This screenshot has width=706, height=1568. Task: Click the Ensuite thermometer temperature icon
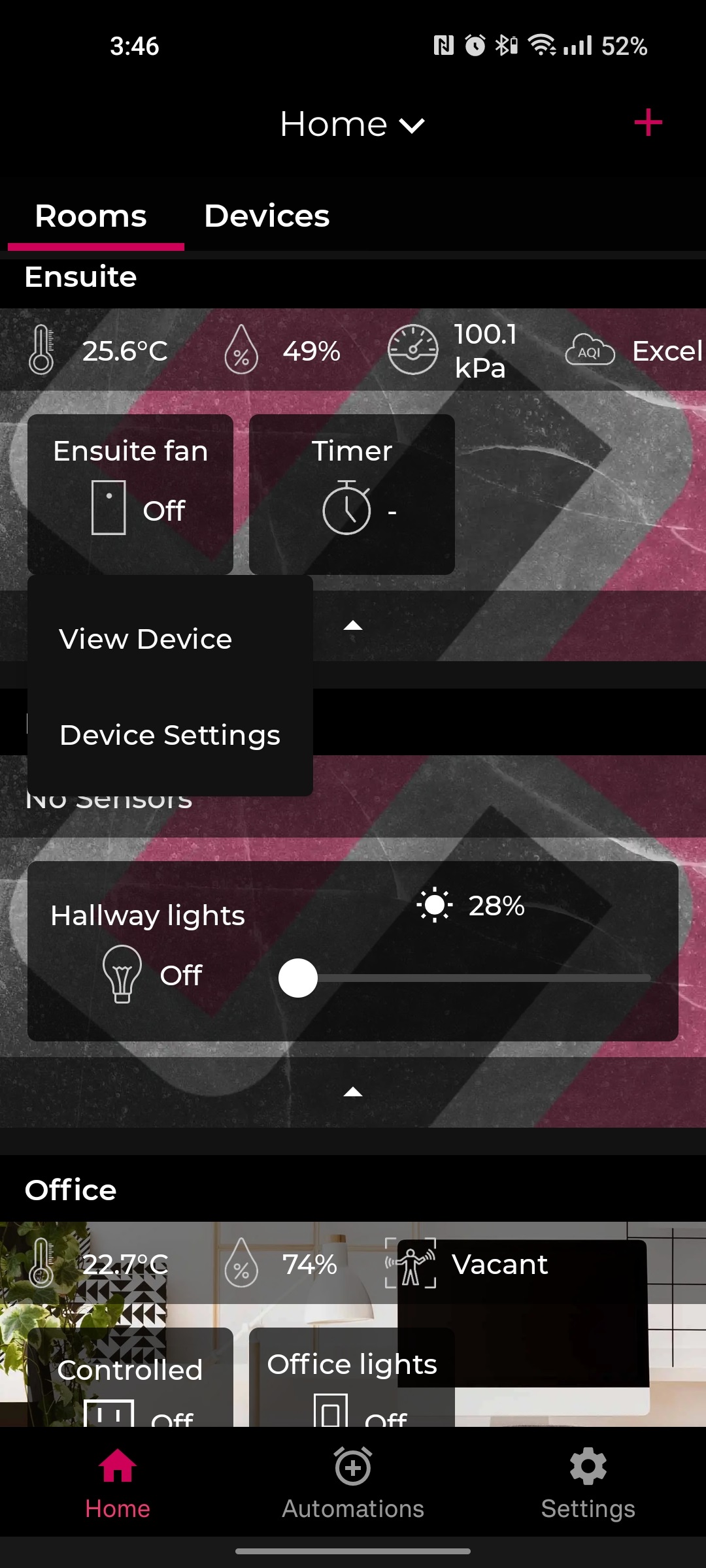click(42, 350)
